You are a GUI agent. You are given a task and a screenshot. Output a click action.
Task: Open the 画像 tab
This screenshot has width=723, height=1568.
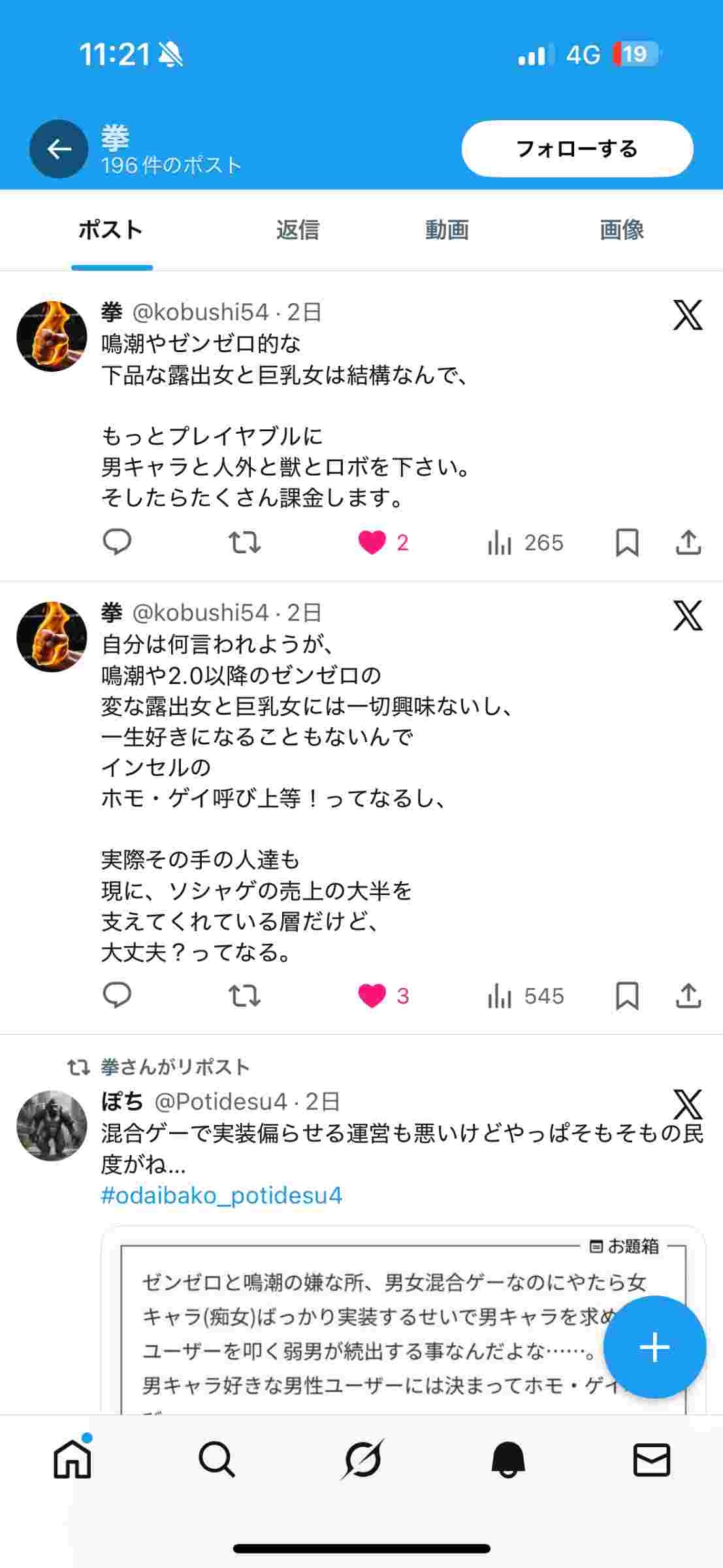point(621,230)
